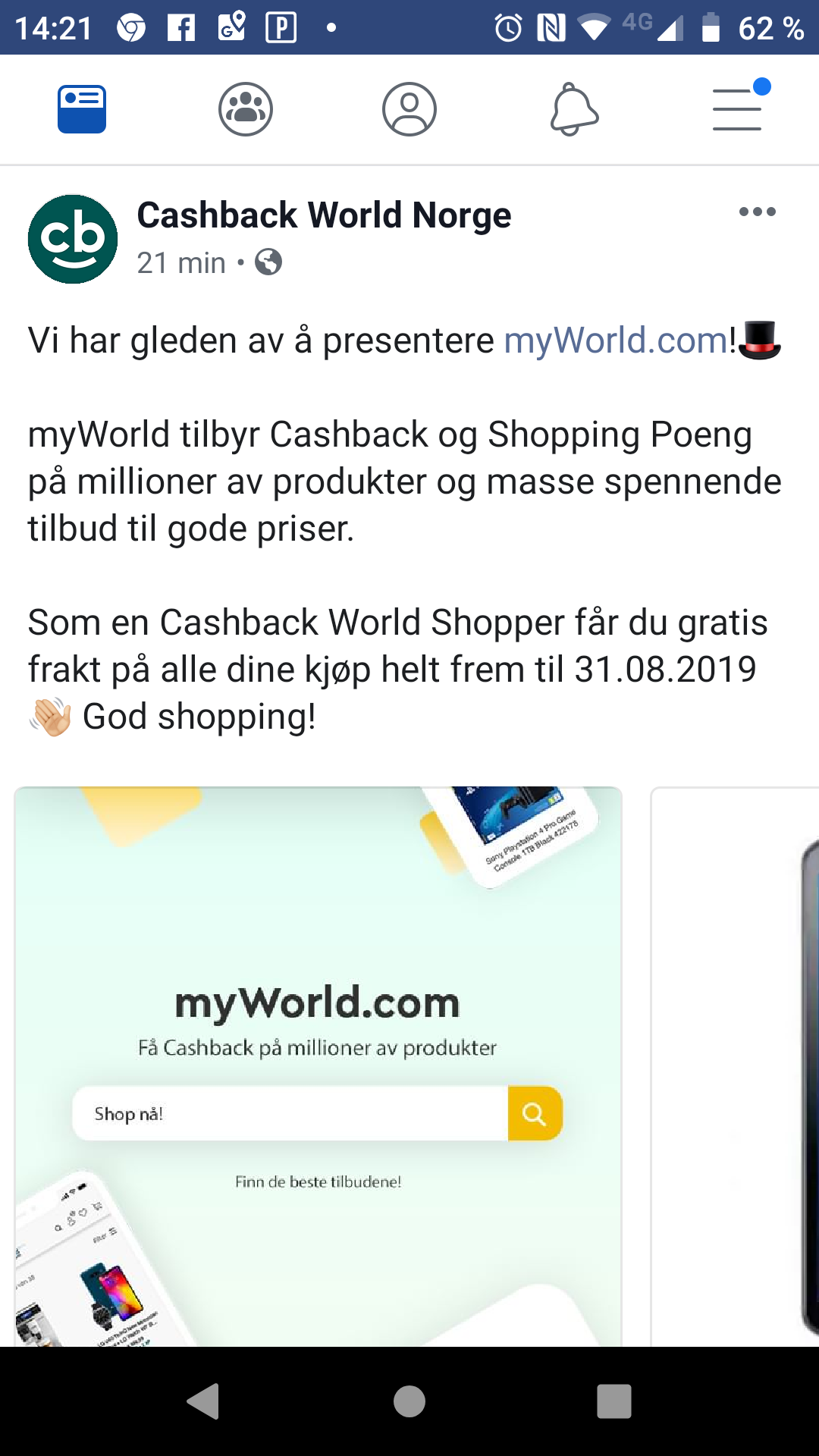Switch to the news feed tab
Viewport: 819px width, 1456px height.
click(x=82, y=109)
